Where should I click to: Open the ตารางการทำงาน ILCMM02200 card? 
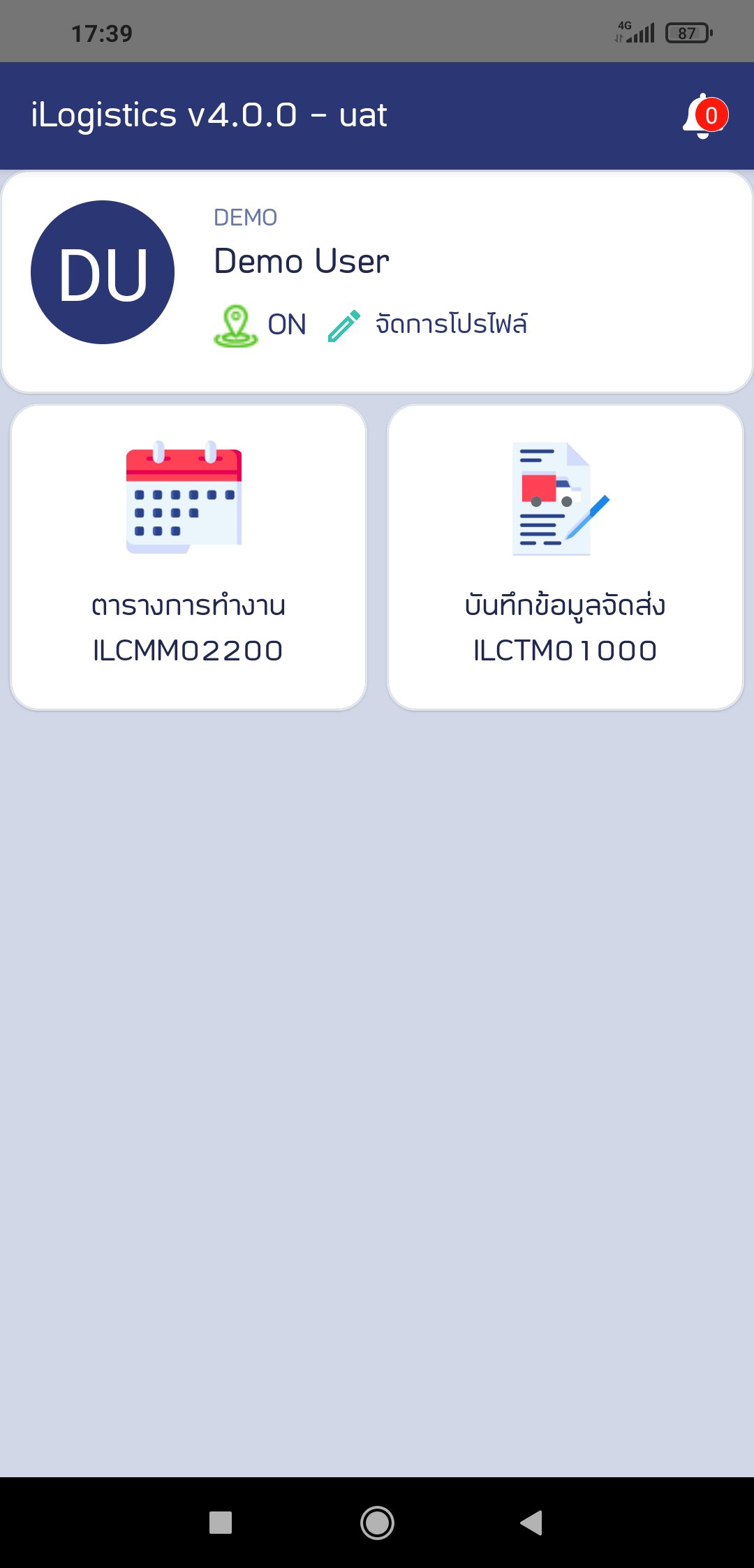click(x=188, y=557)
